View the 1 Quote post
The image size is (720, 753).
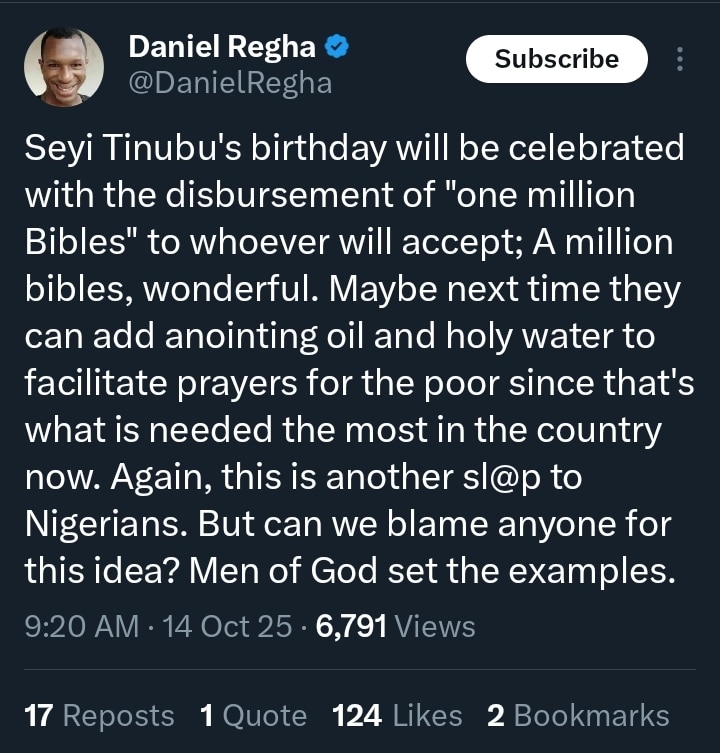pos(253,716)
